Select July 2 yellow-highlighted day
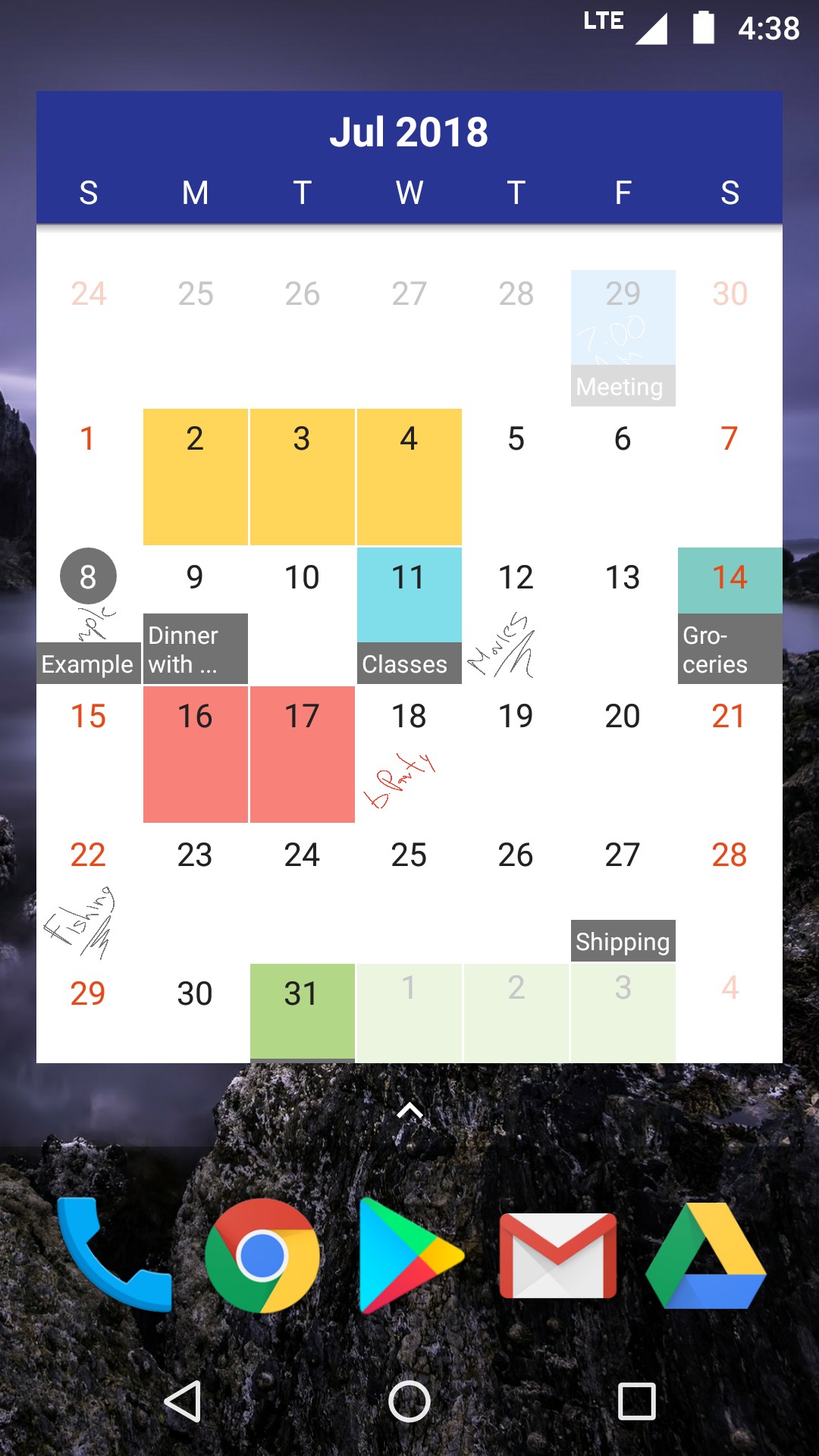Screen dimensions: 819x1456 pyautogui.click(x=195, y=476)
